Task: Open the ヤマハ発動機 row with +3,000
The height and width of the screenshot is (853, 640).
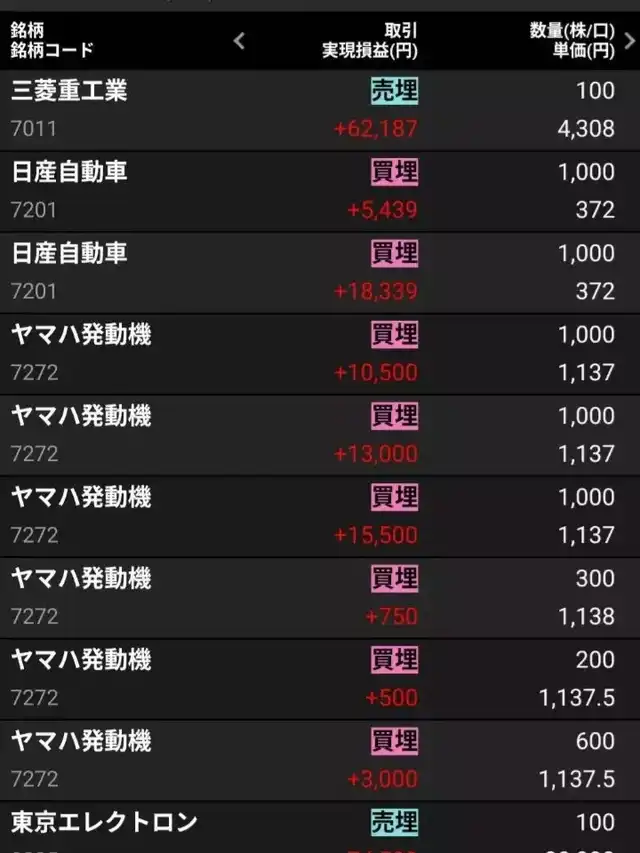Action: tap(320, 760)
